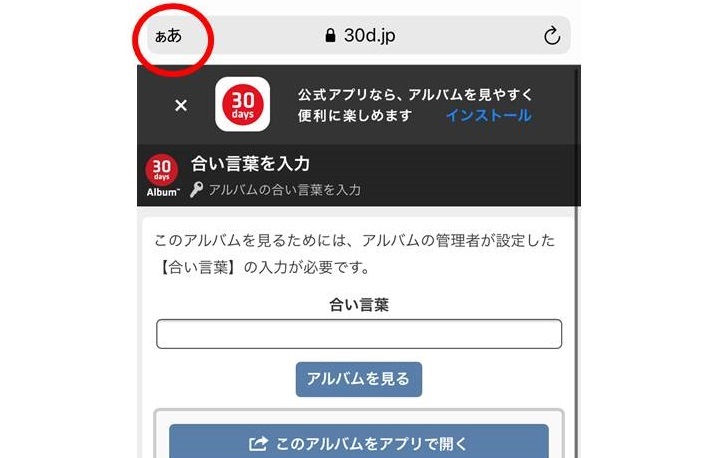This screenshot has height=458, width=719.
Task: Open this album with このアルバムをアプリで開く
Action: (x=359, y=442)
